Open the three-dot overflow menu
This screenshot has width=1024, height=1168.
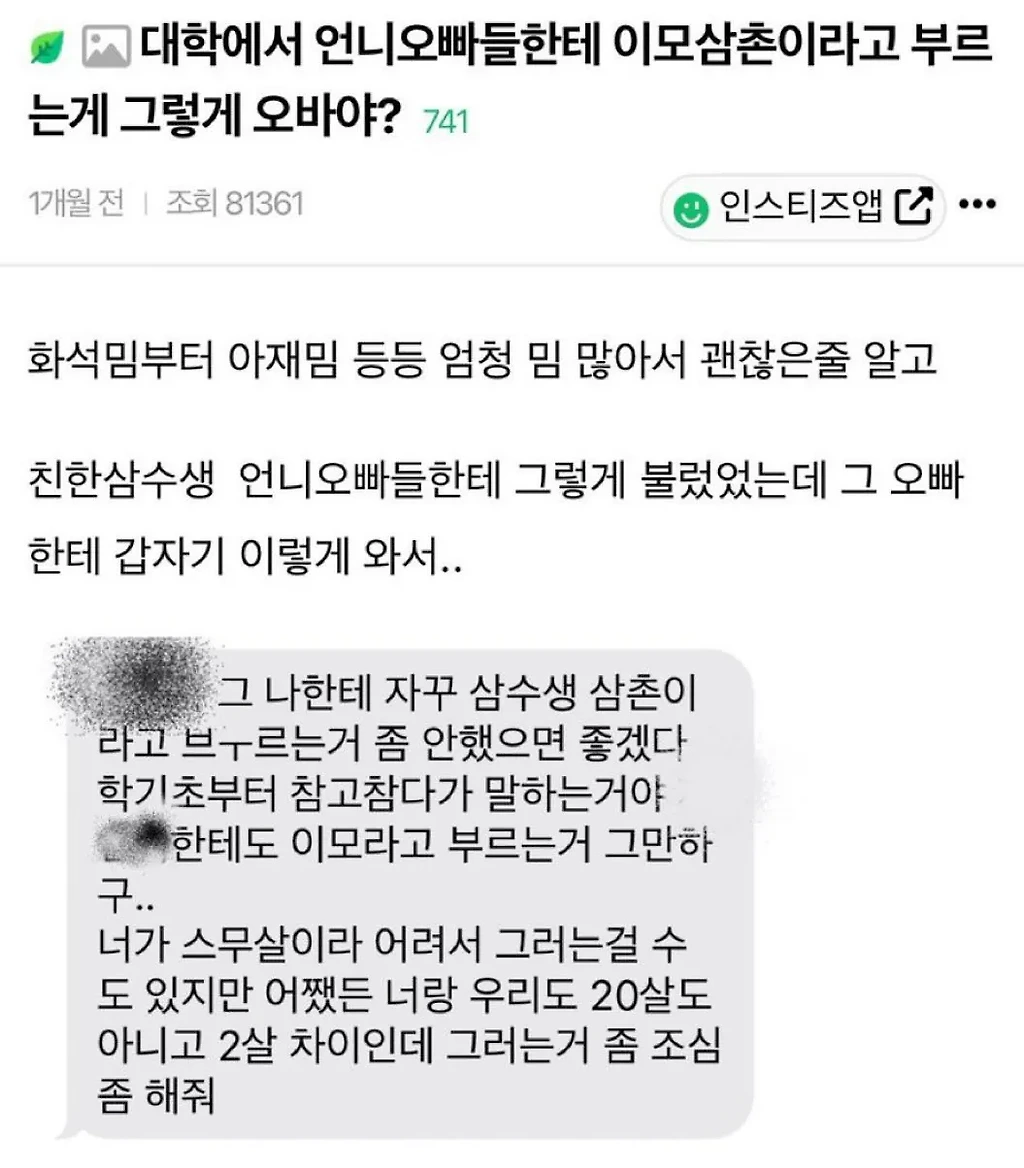coord(977,206)
